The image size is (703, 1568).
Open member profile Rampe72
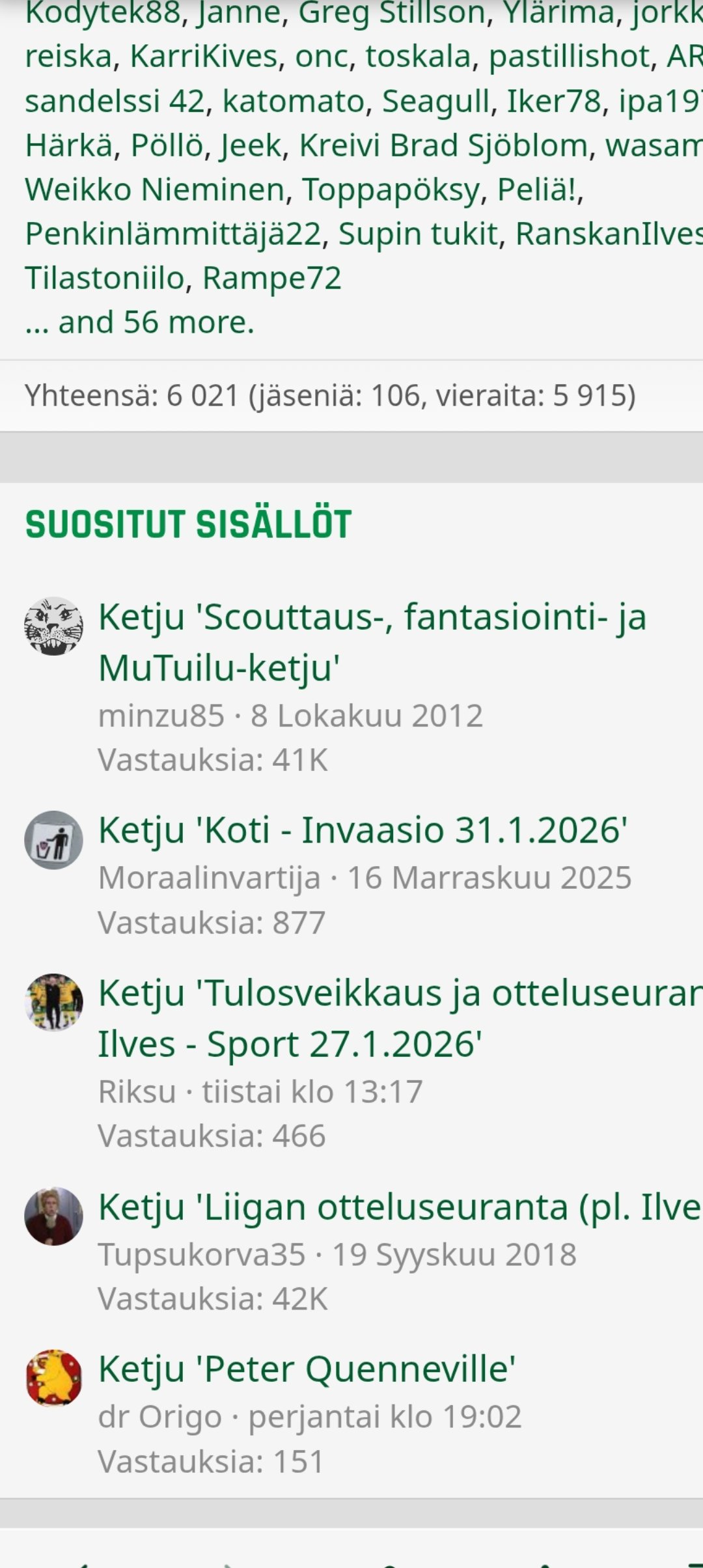coord(271,278)
